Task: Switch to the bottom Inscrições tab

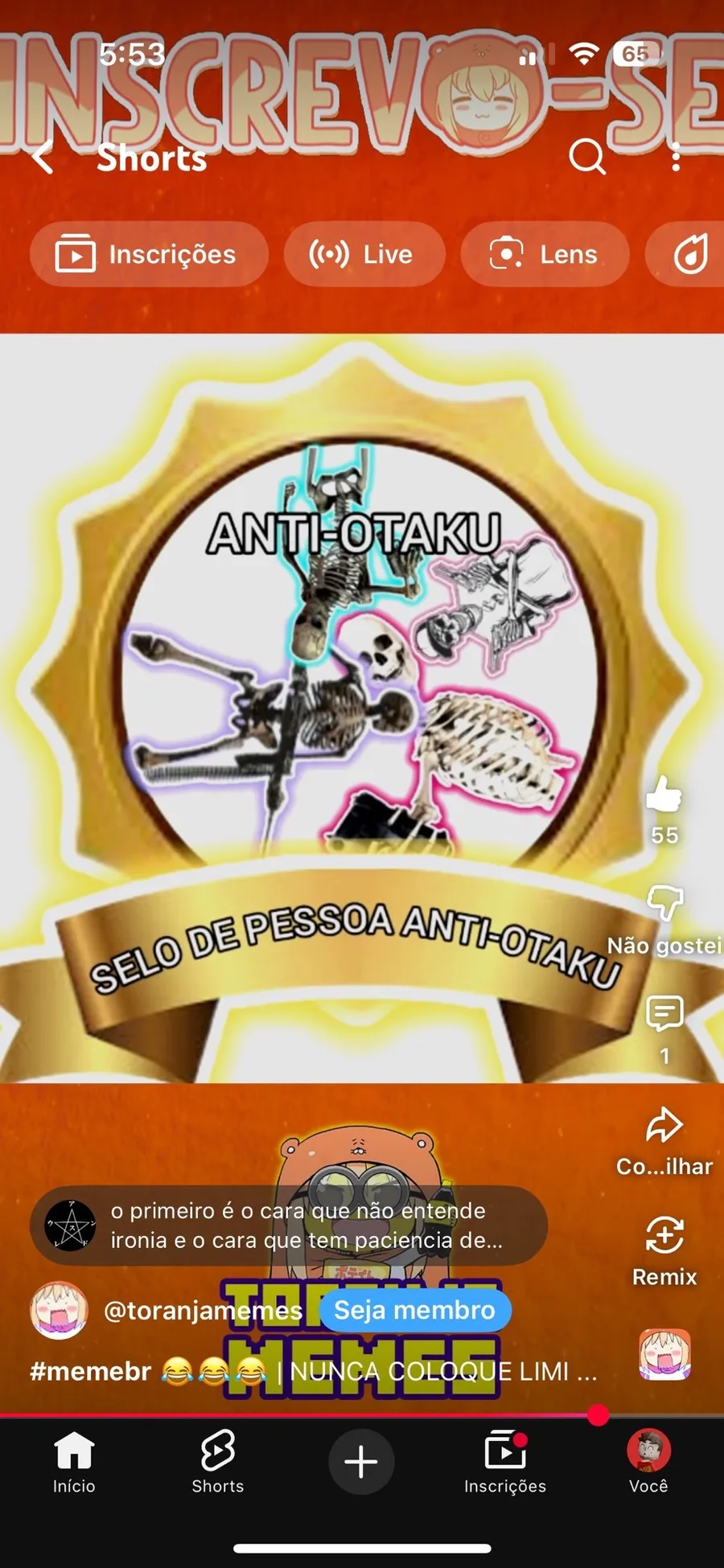Action: coord(505,1462)
